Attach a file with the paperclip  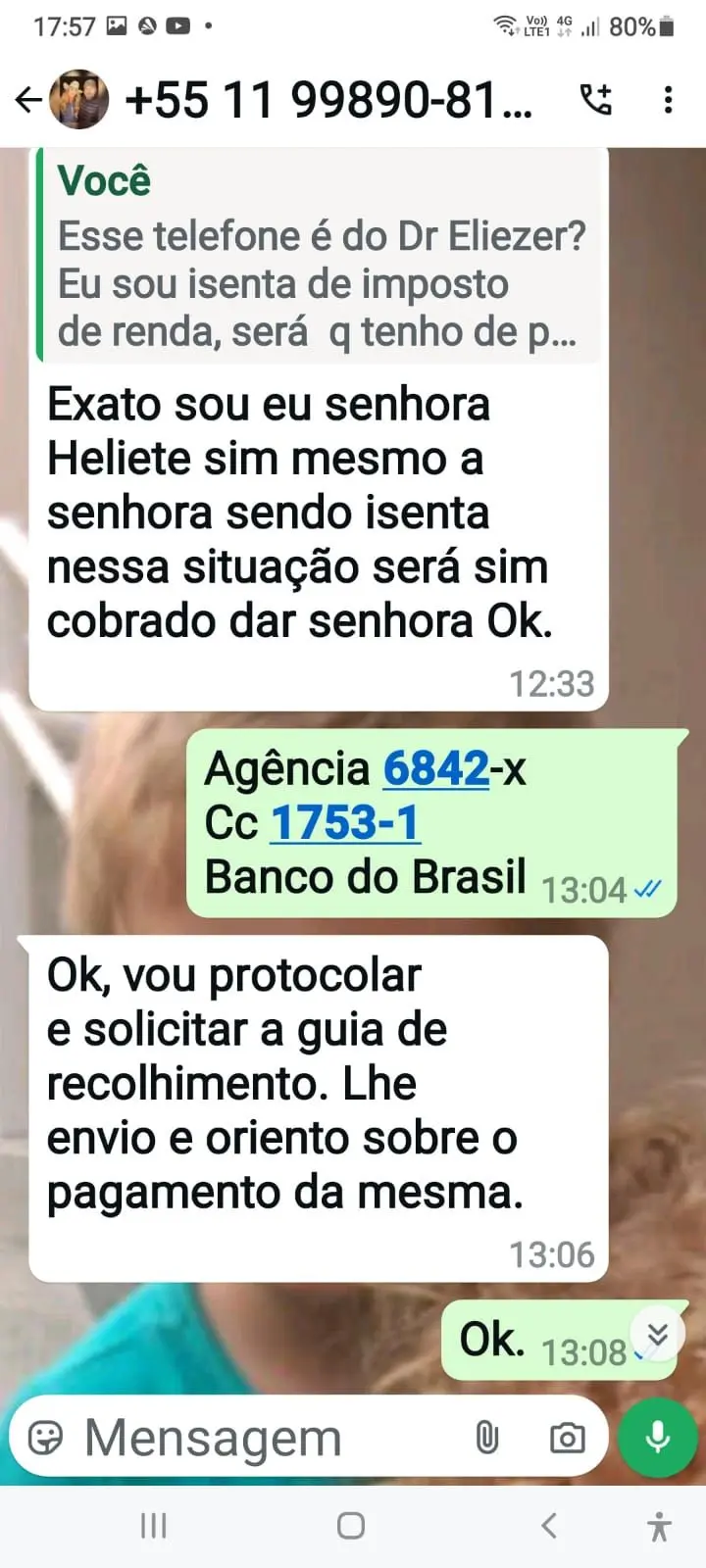click(487, 1439)
